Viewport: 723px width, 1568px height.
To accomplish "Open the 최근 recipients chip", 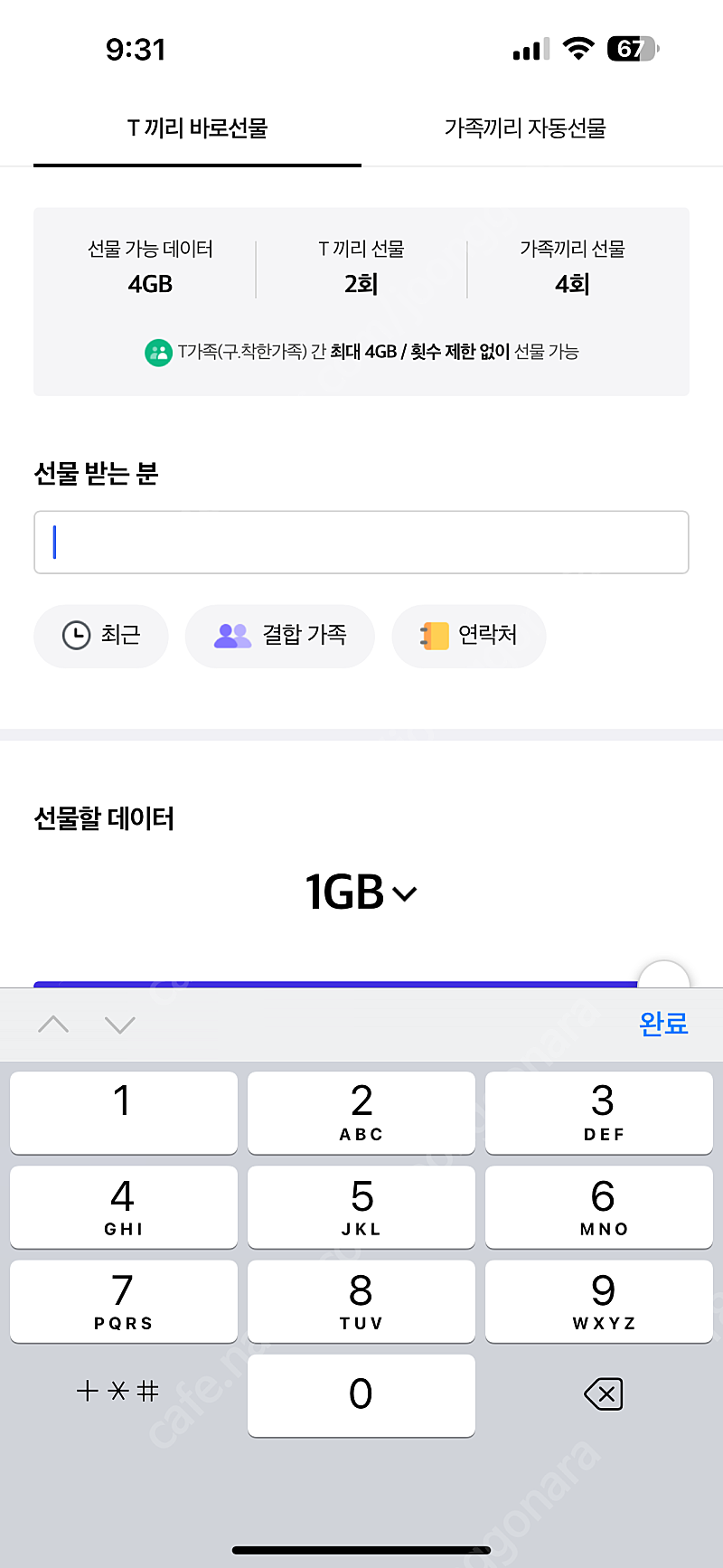I will tap(101, 636).
